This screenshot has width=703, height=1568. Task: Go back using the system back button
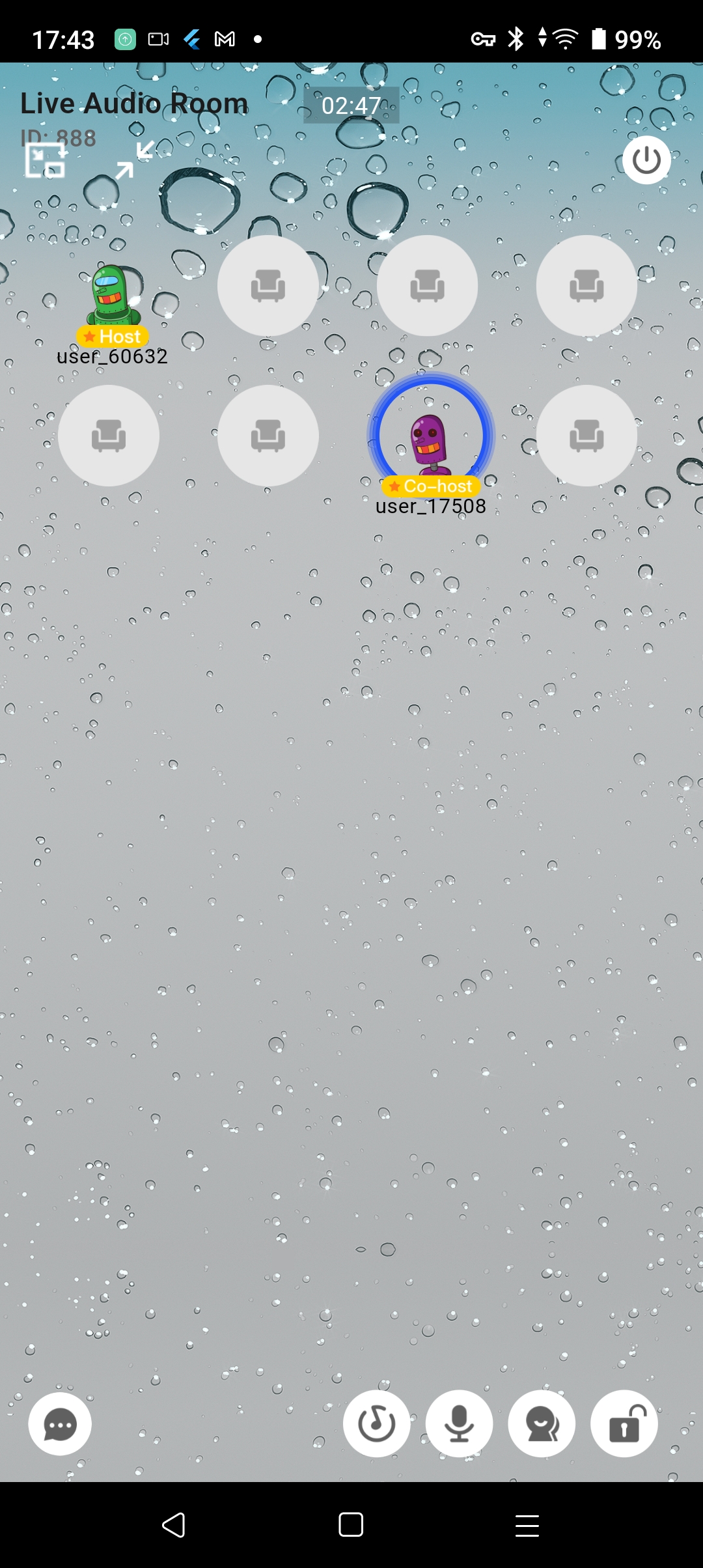[174, 1524]
